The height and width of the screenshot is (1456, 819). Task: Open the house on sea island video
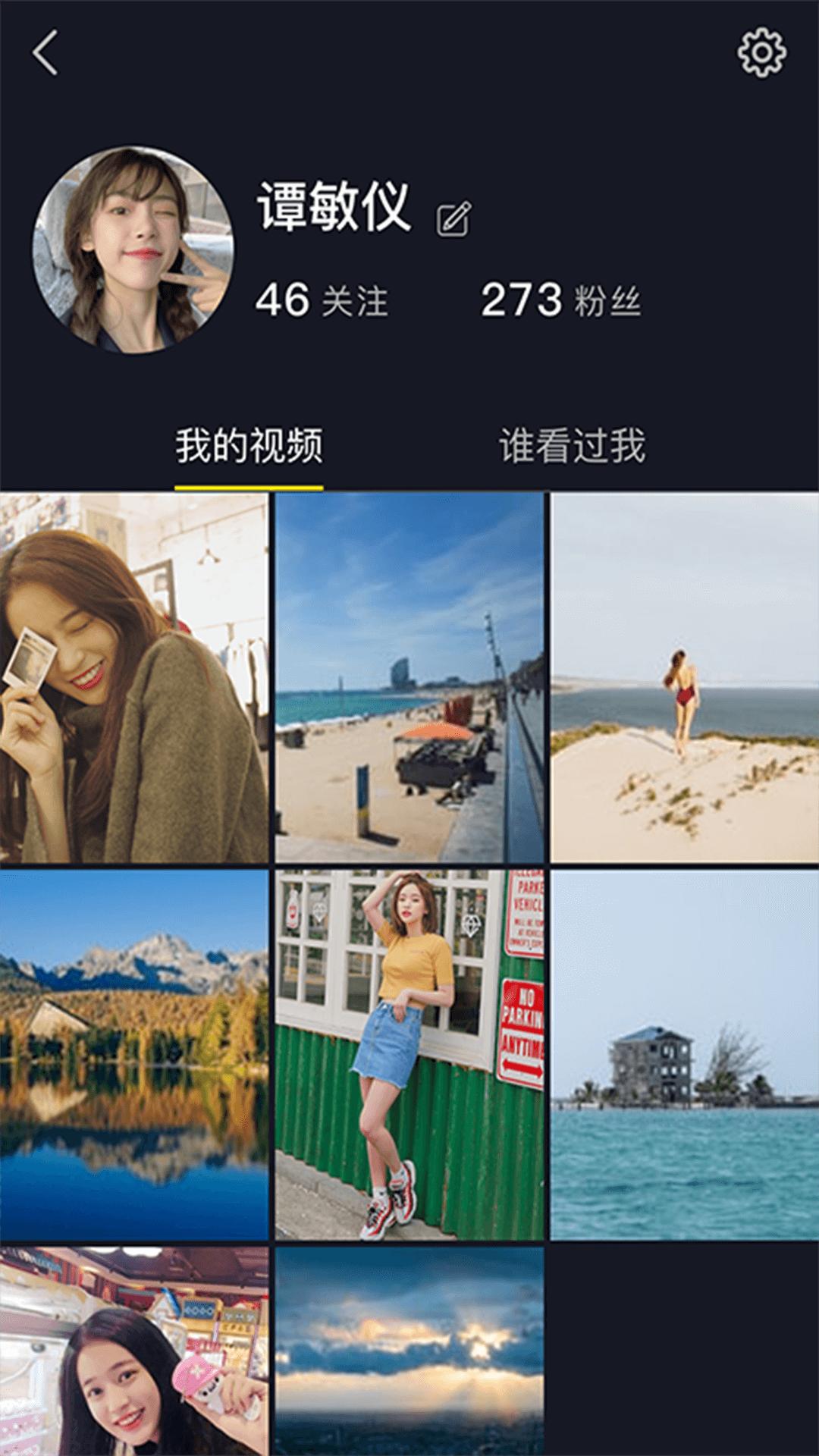[685, 1055]
